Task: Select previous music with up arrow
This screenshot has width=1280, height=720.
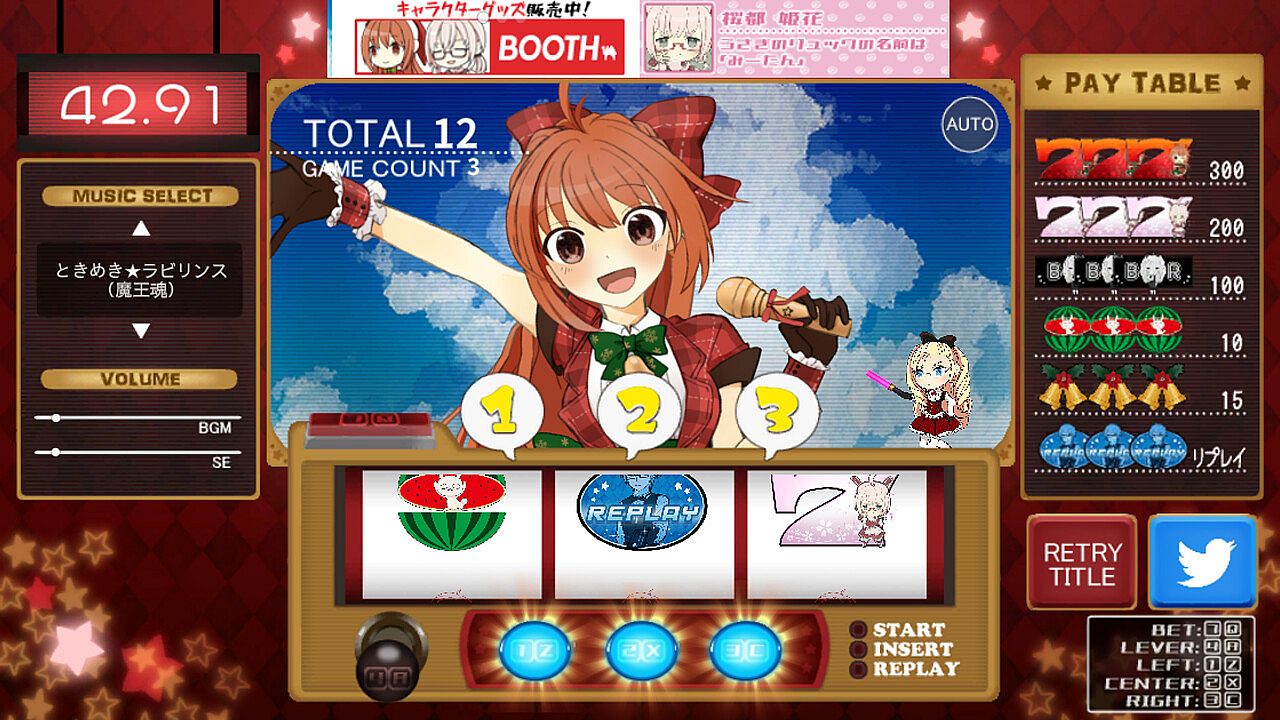Action: point(141,228)
